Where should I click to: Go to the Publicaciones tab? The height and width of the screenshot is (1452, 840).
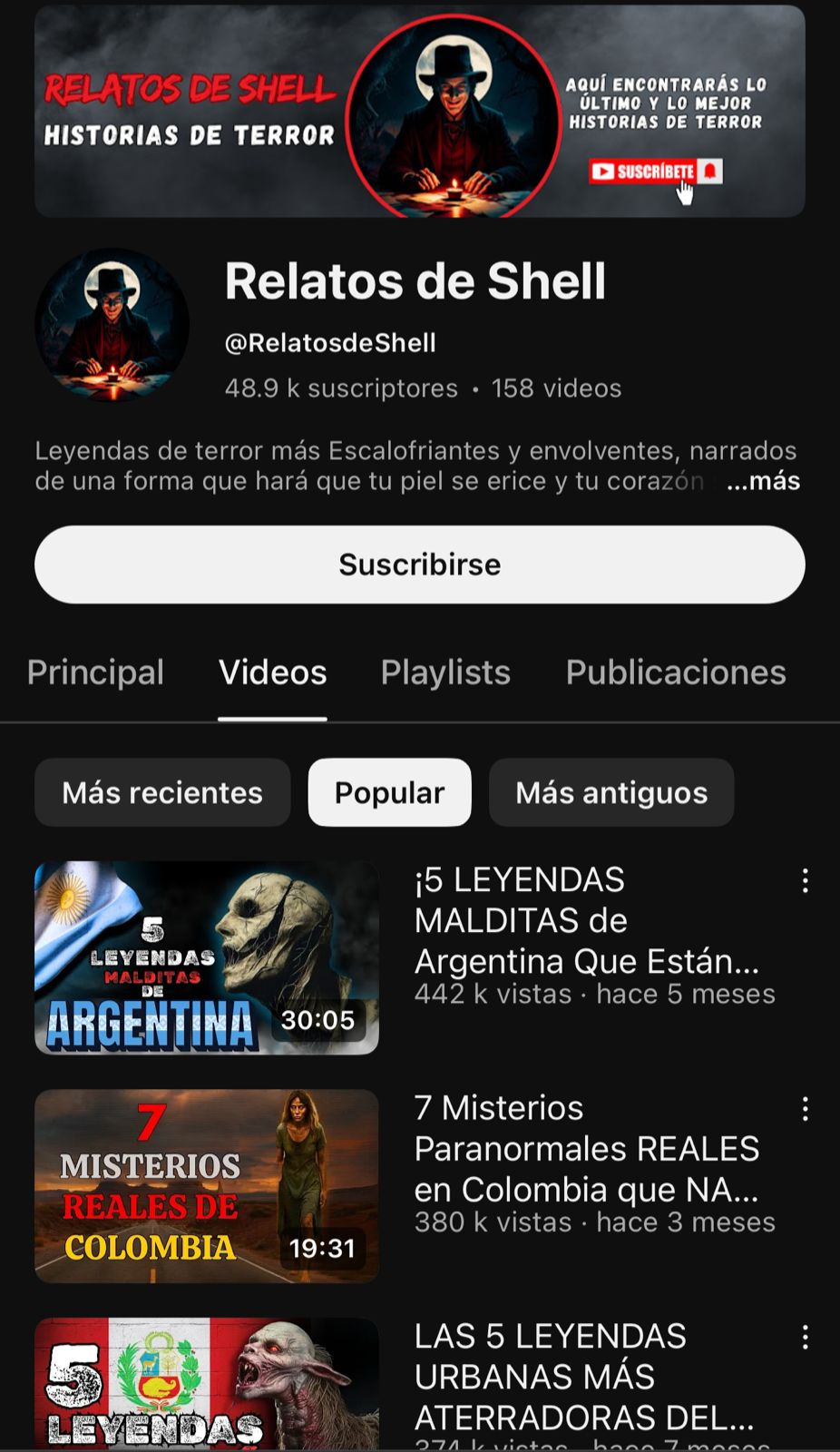coord(676,672)
